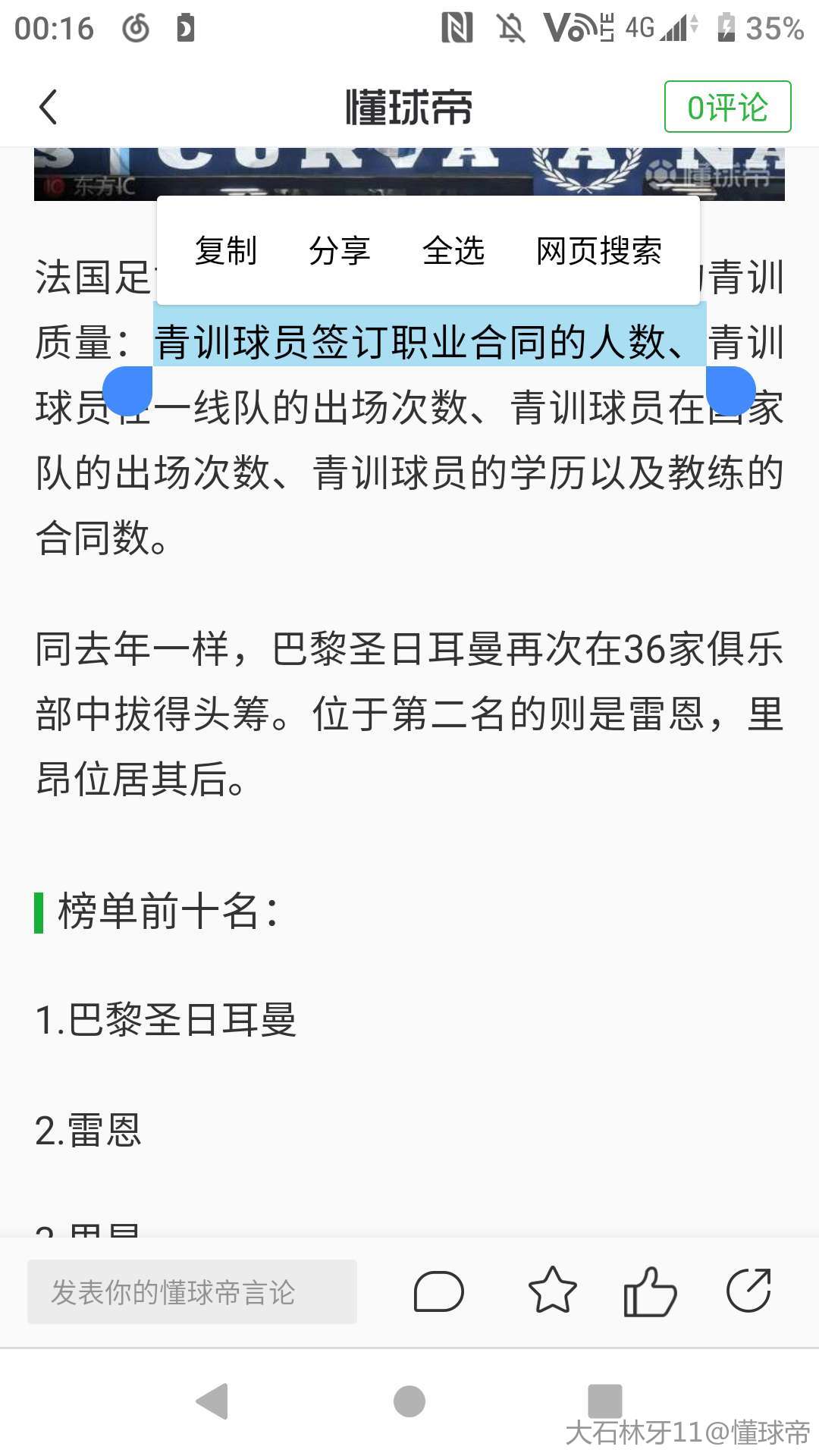The width and height of the screenshot is (819, 1456).
Task: Copy the selected text with 复制
Action: click(226, 251)
